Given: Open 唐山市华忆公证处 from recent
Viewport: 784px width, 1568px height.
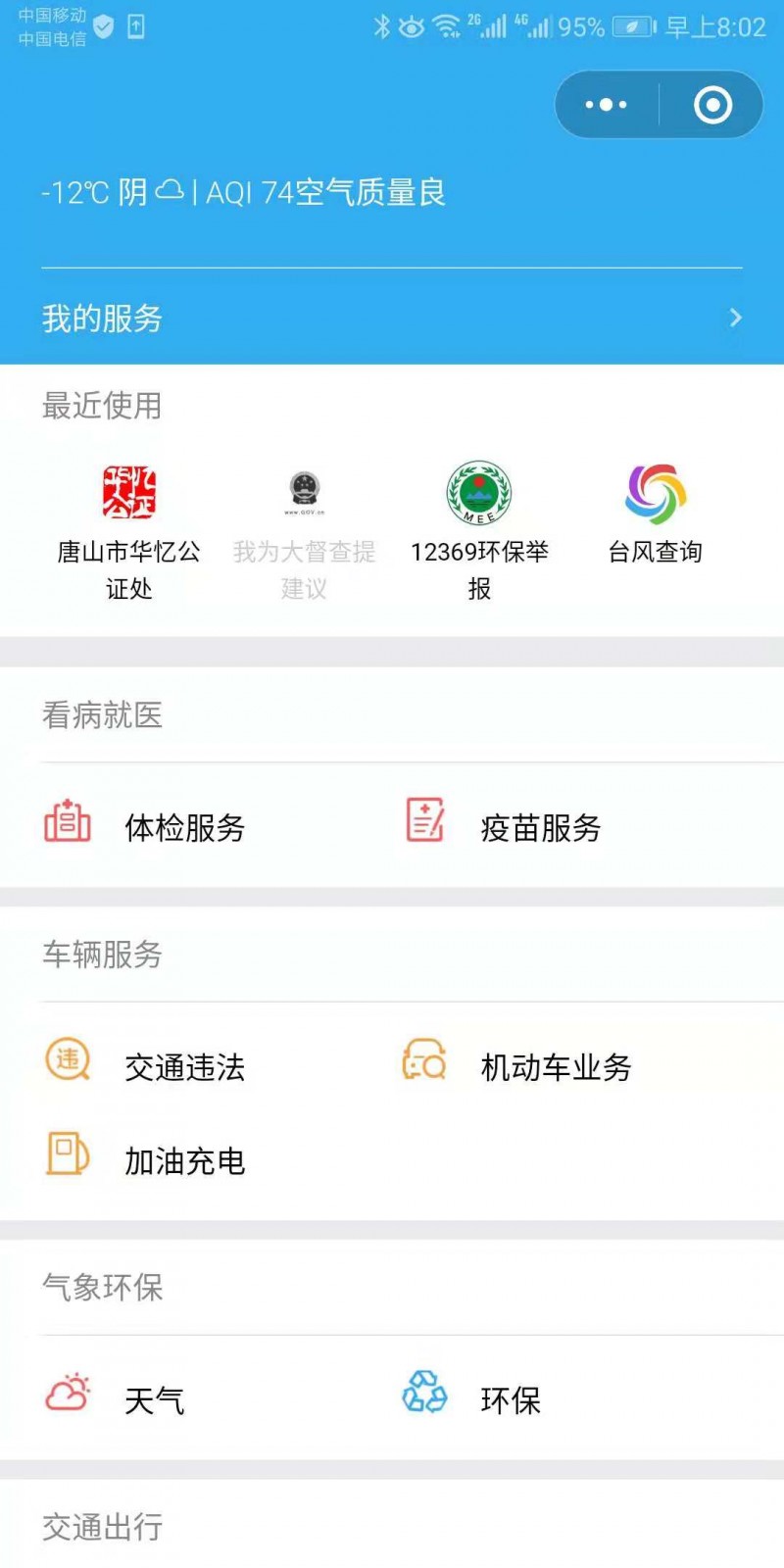Looking at the screenshot, I should (x=128, y=531).
